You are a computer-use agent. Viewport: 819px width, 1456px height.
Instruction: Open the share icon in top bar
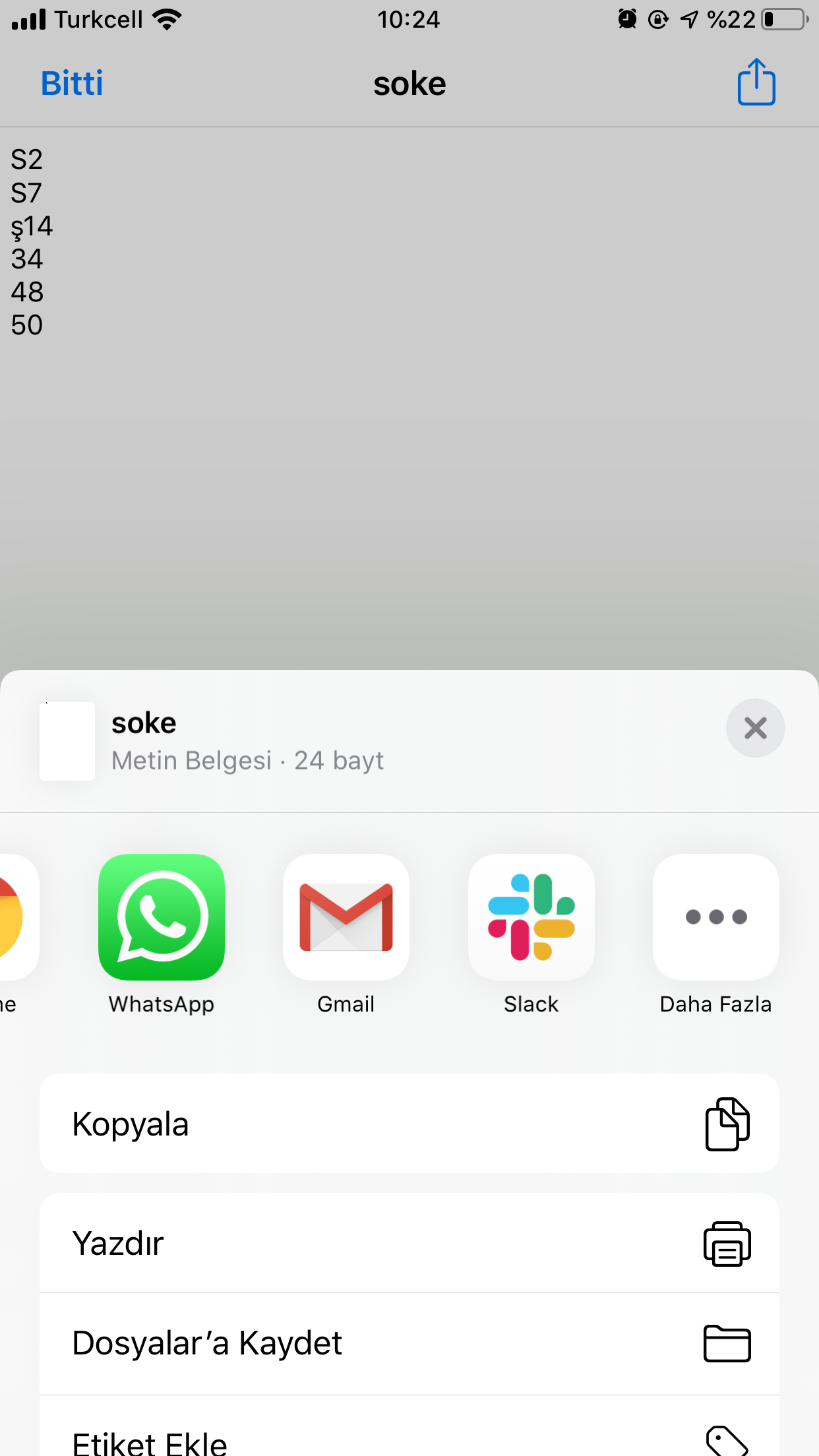coord(756,82)
